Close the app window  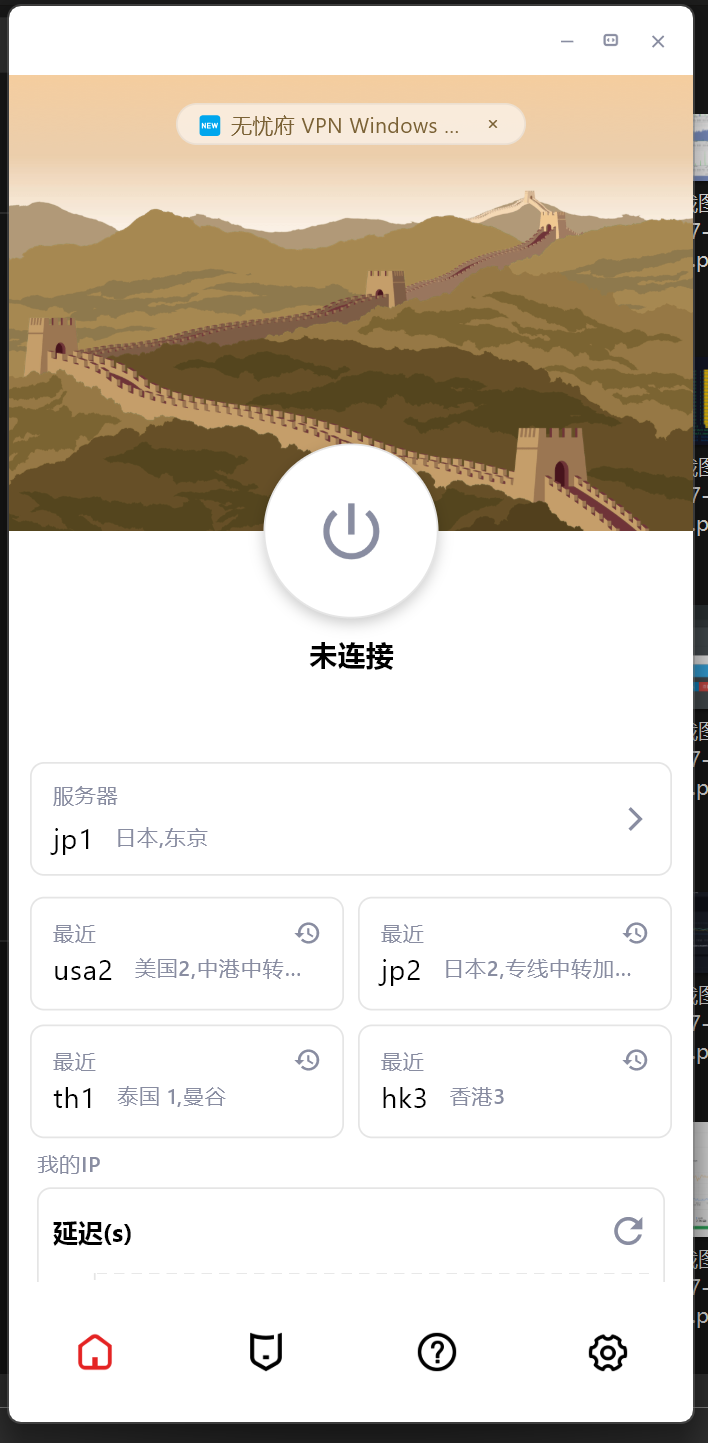(x=658, y=41)
